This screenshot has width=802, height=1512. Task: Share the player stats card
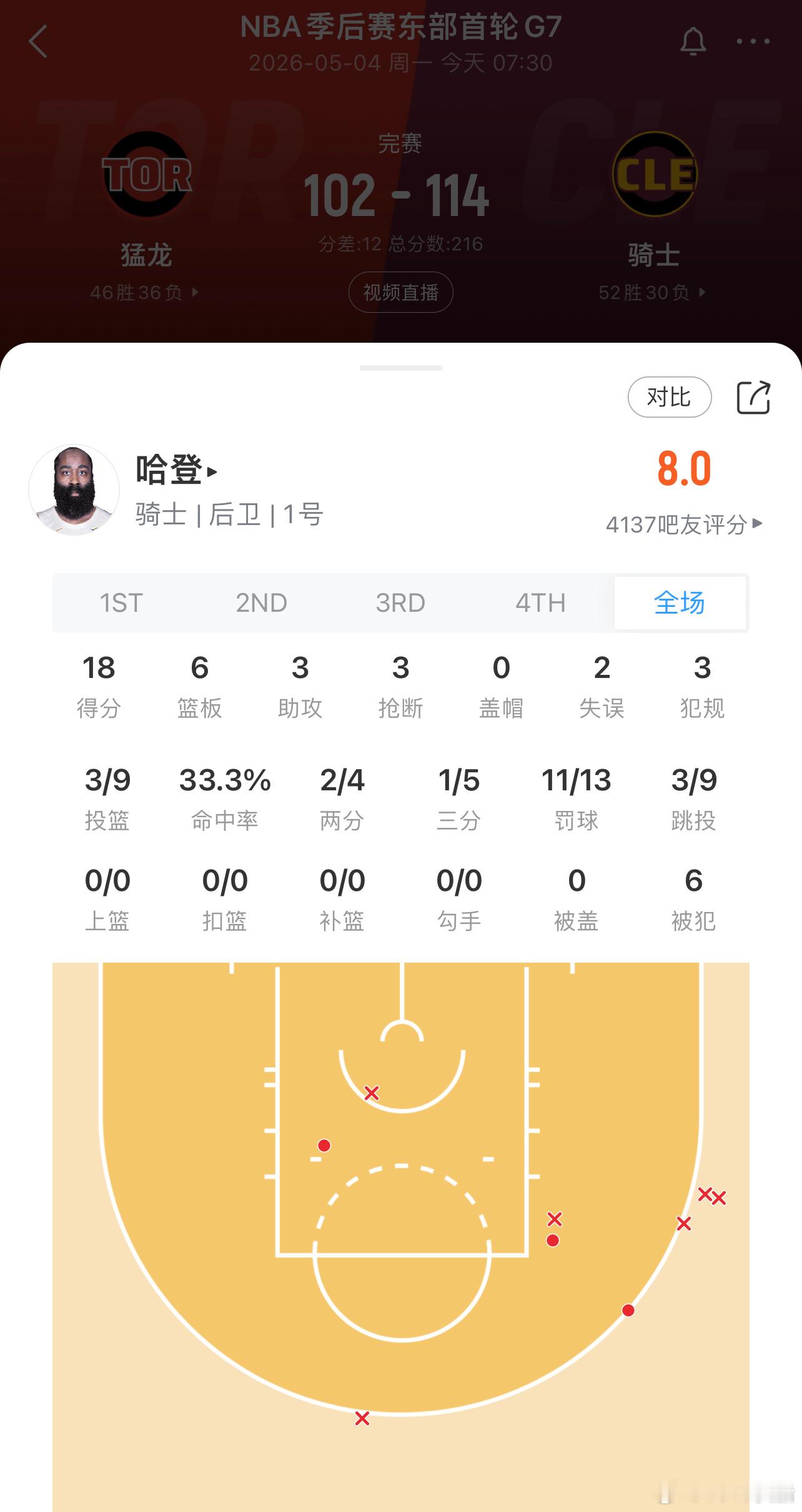coord(753,398)
